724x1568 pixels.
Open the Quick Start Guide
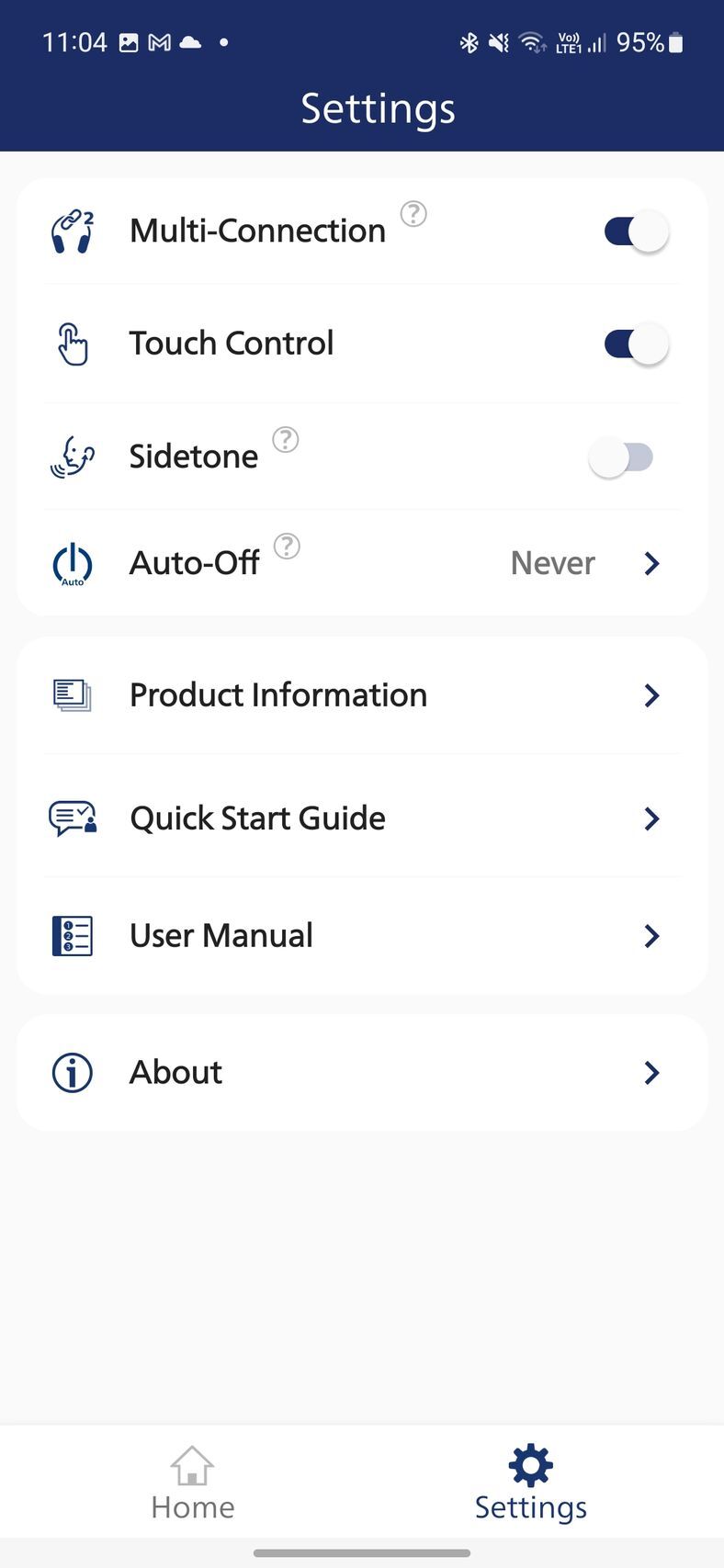pos(362,818)
